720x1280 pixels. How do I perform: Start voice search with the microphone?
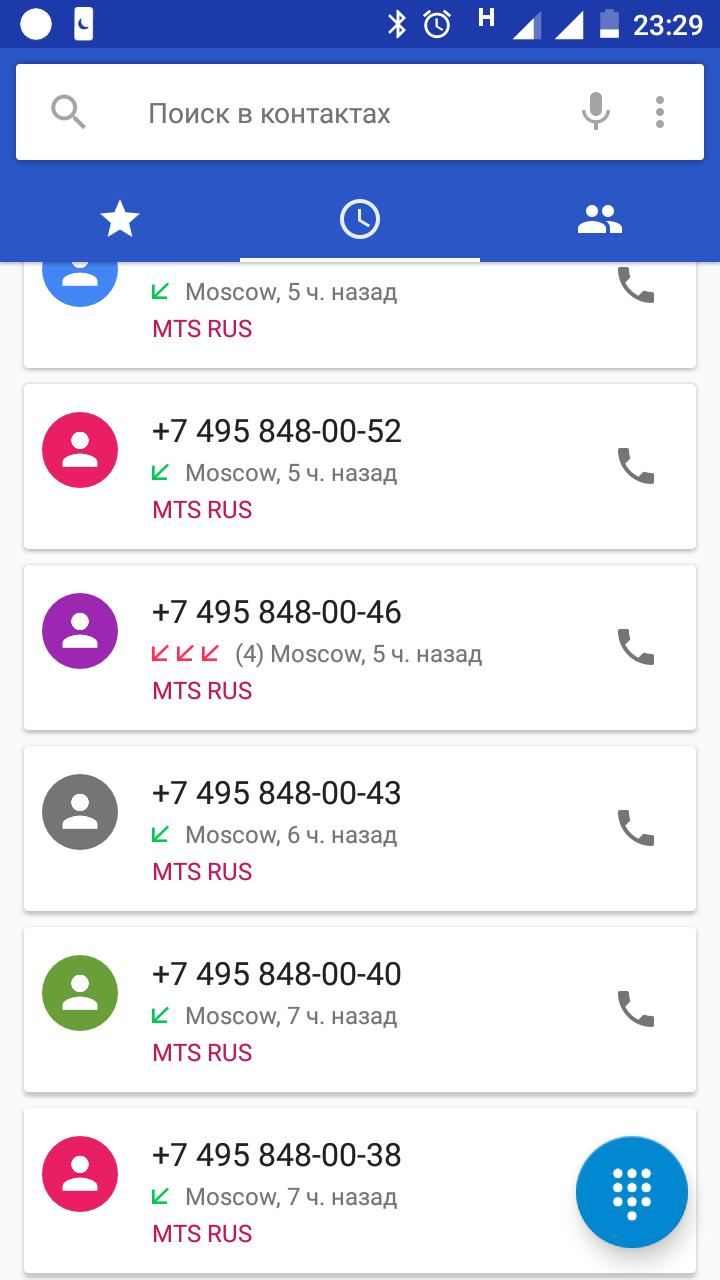pos(596,112)
